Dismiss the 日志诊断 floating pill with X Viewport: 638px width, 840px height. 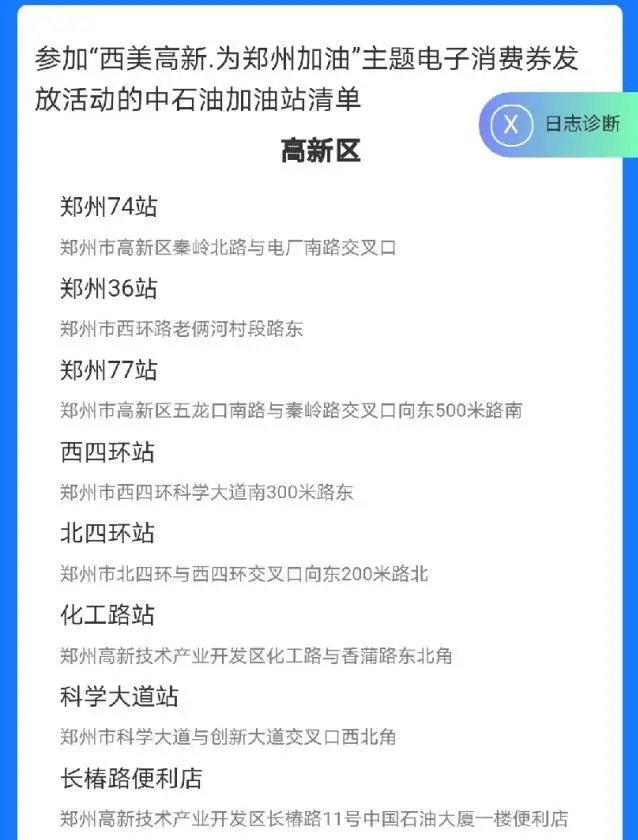tap(512, 125)
